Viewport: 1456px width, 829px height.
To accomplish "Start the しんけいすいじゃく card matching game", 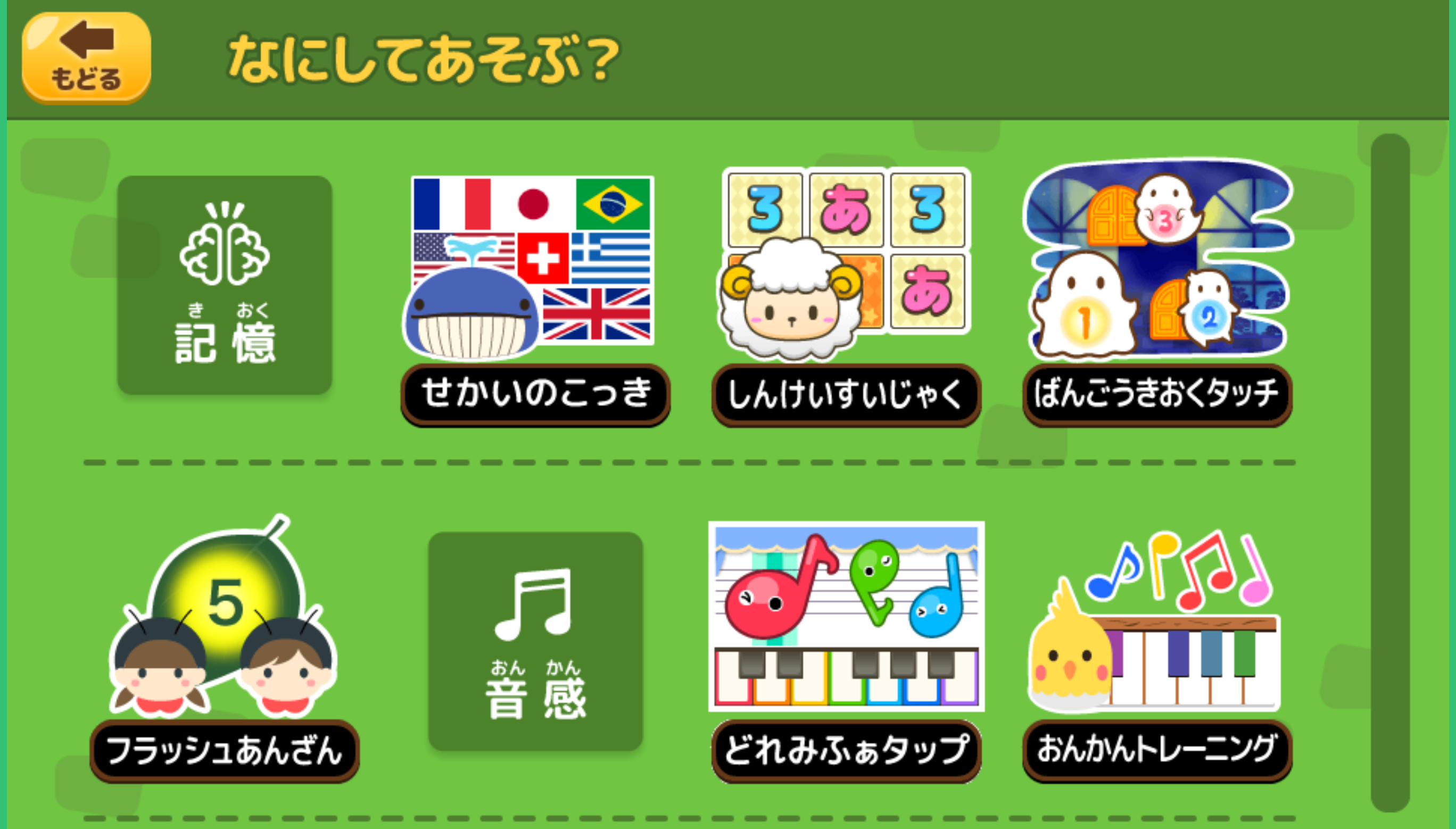I will [x=846, y=296].
